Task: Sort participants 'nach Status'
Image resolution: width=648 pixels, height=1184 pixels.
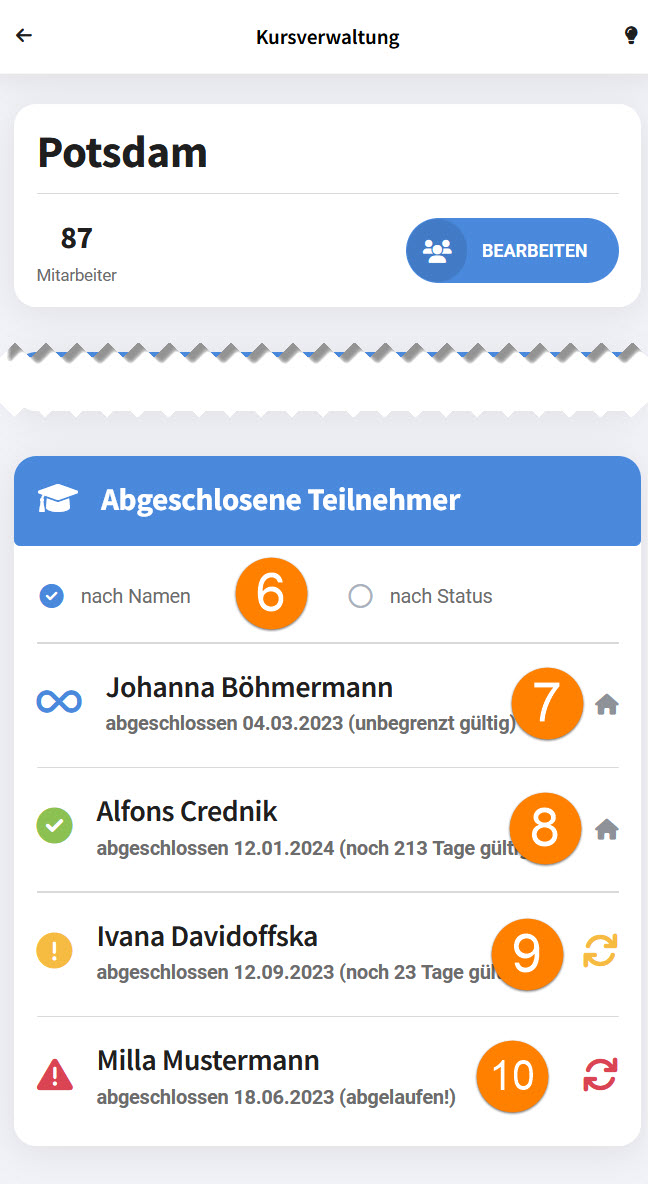Action: (361, 597)
